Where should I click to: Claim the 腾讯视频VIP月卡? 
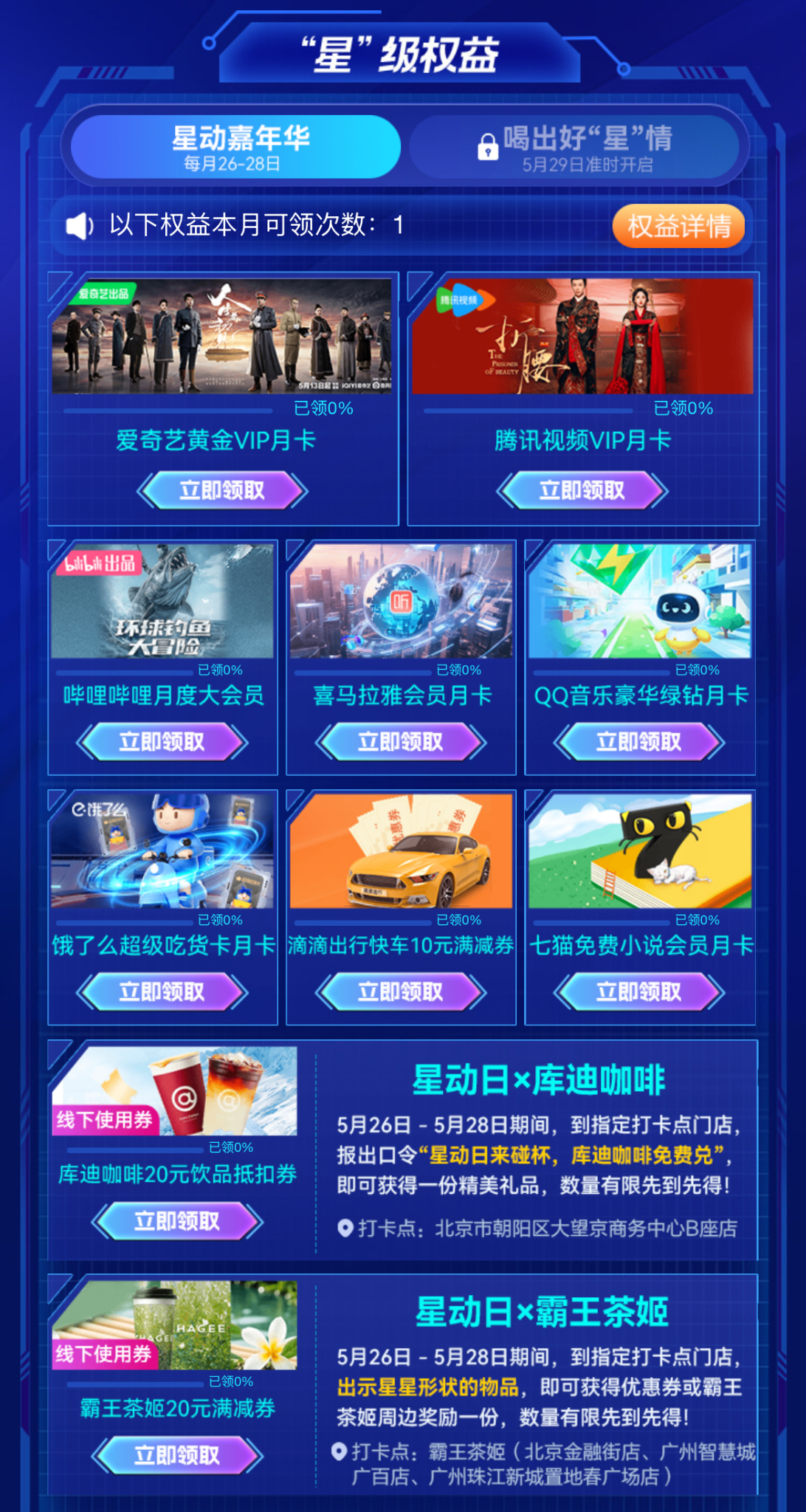pyautogui.click(x=582, y=491)
